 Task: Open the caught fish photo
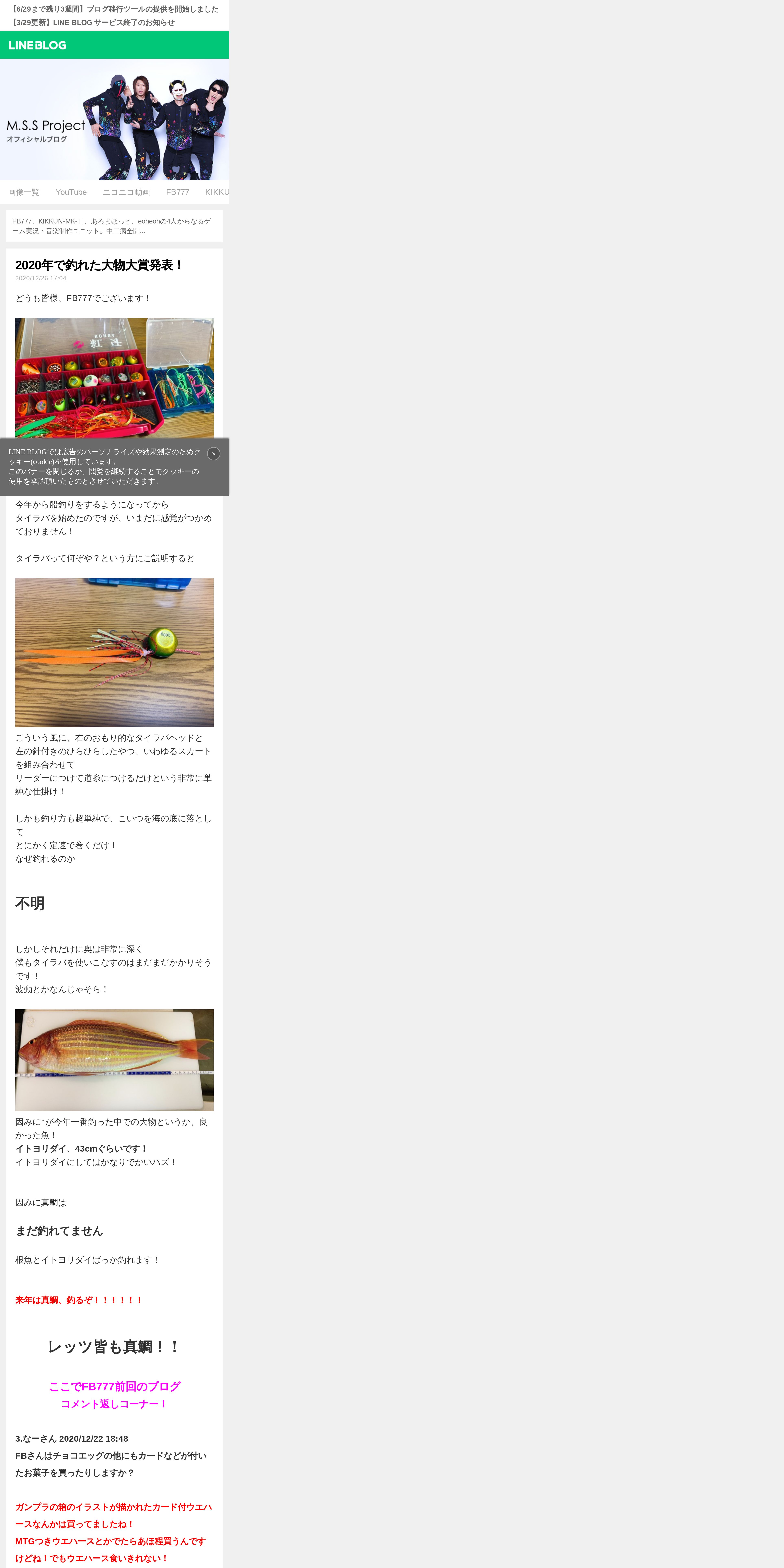(x=114, y=1060)
